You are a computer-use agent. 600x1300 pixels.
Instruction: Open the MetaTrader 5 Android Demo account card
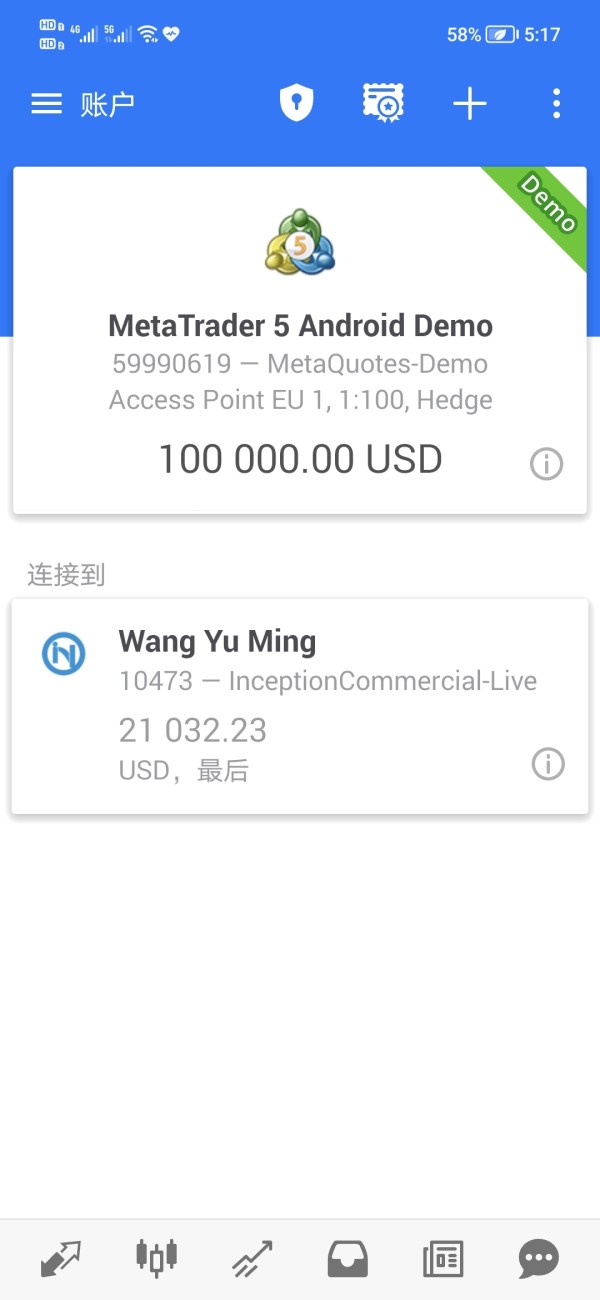300,340
